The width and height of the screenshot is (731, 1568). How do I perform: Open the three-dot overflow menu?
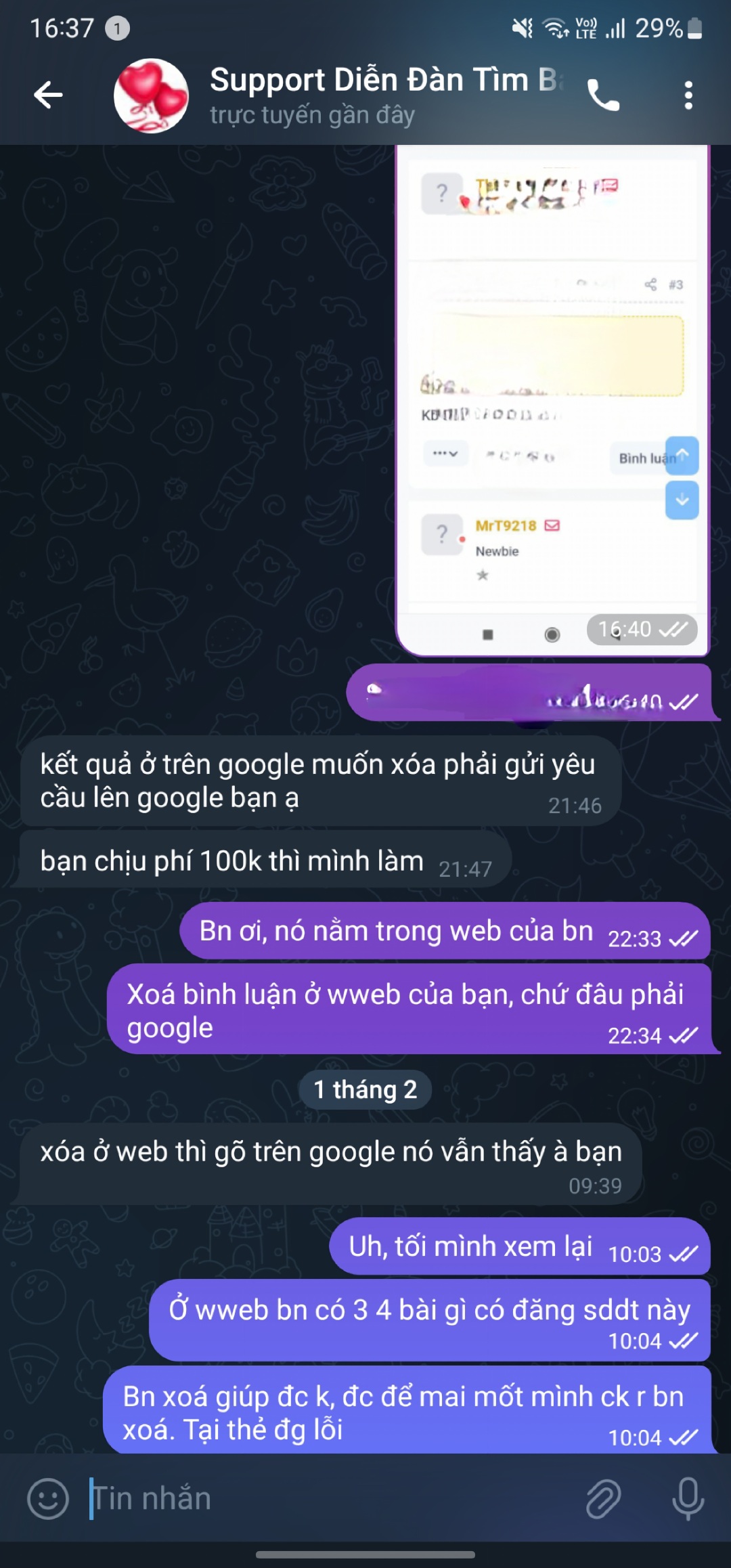688,95
